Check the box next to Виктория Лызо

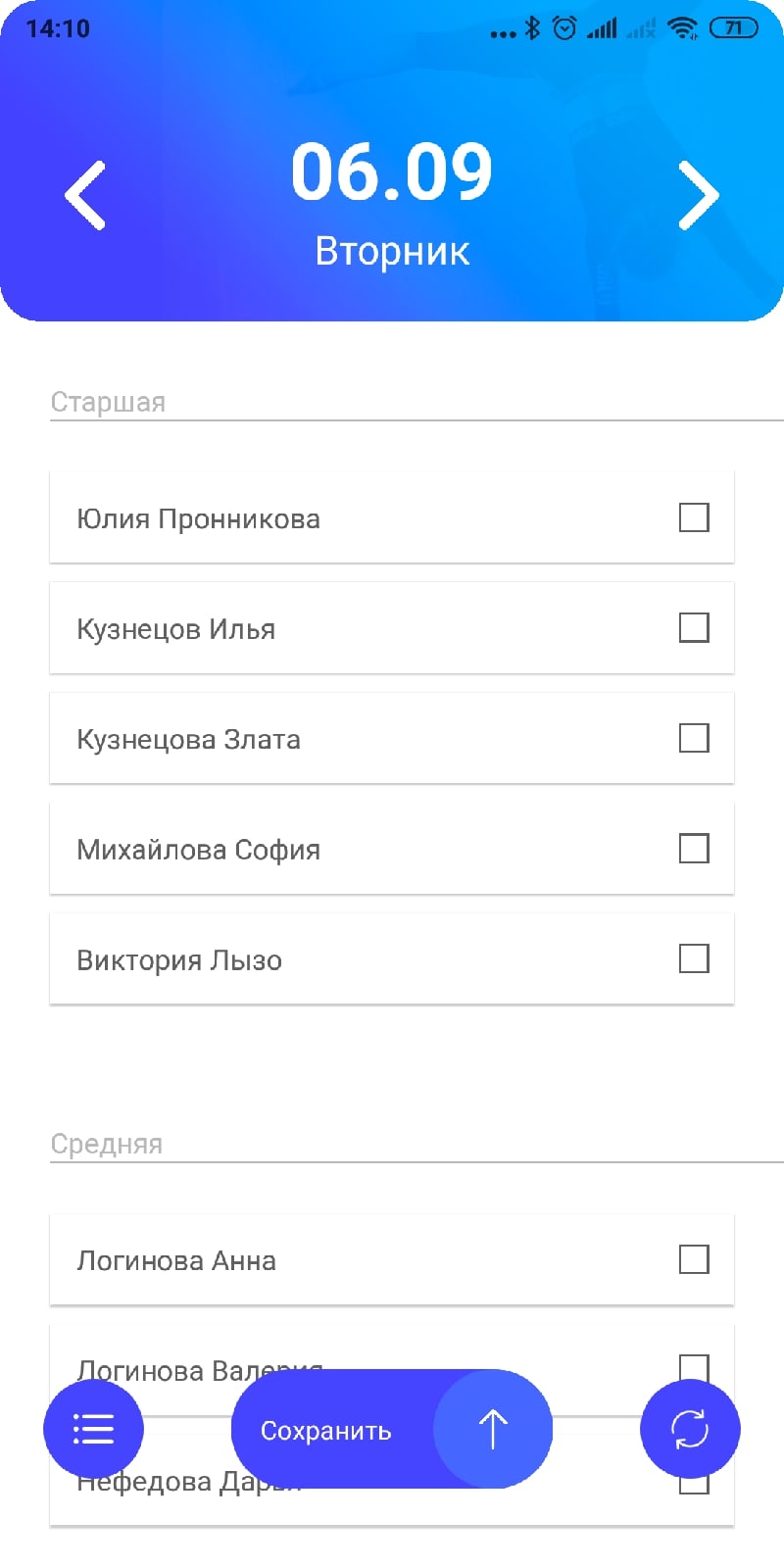pos(695,958)
